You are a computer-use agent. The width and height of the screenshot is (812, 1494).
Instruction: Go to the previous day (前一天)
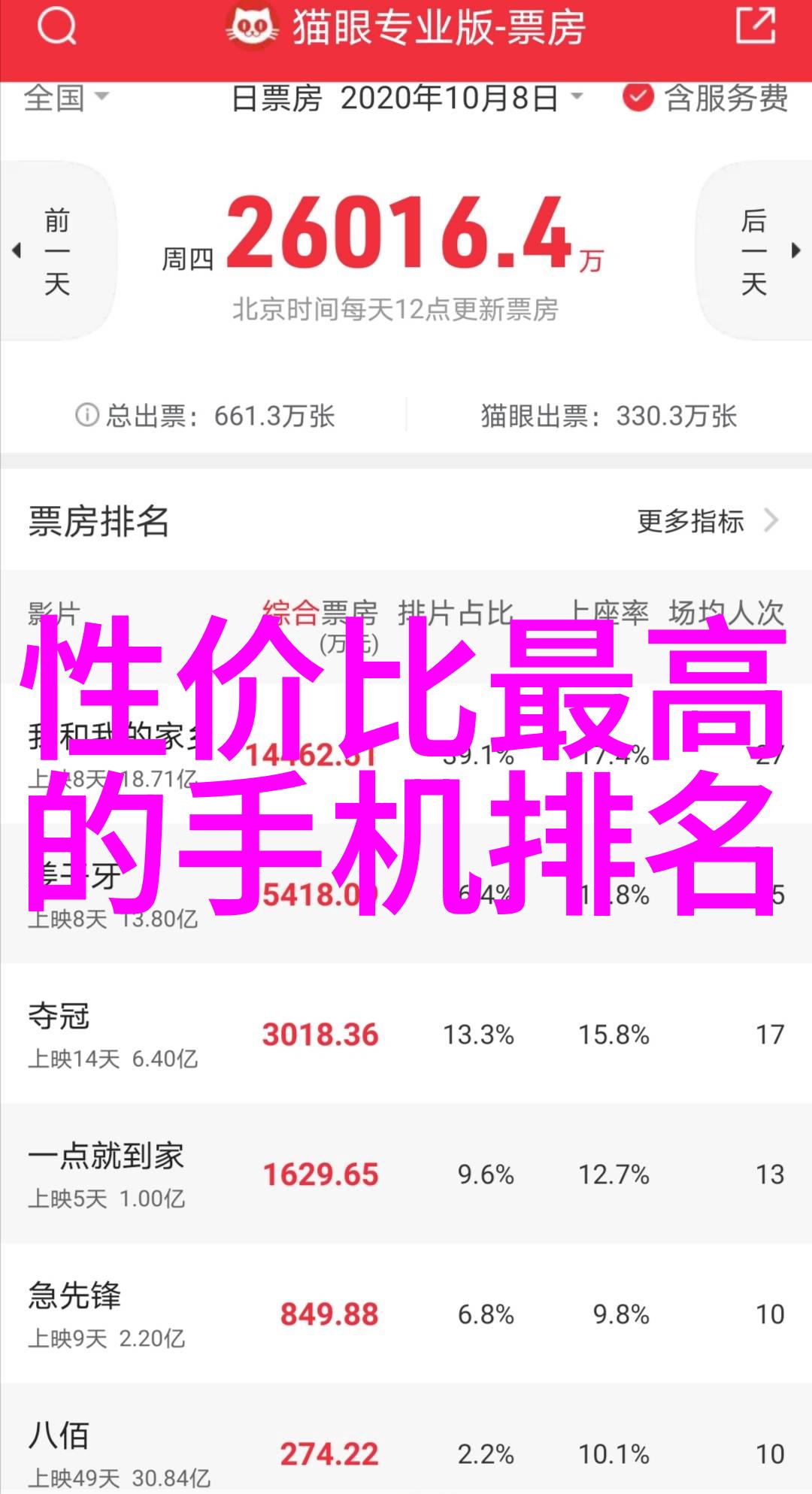coord(56,252)
